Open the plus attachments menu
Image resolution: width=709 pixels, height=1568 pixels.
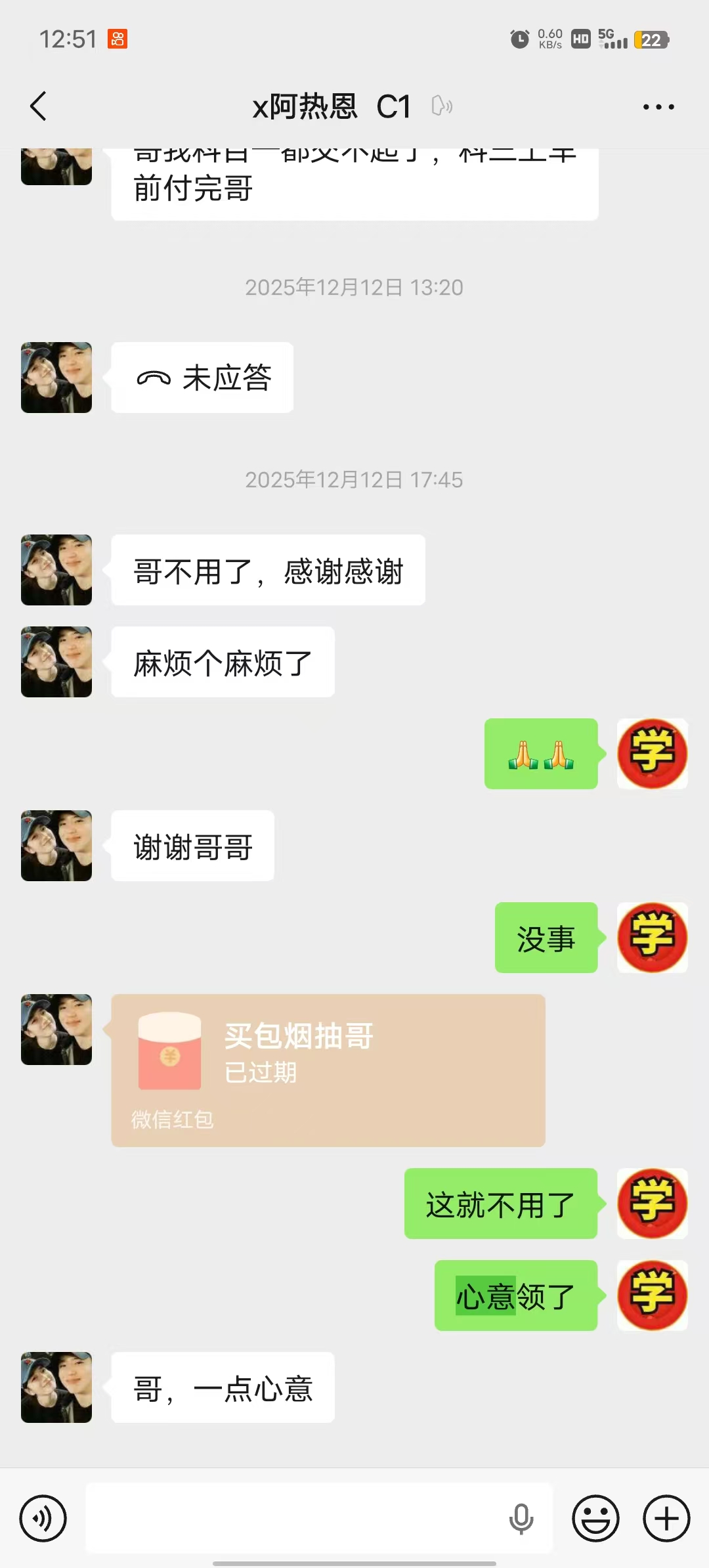pos(666,1518)
